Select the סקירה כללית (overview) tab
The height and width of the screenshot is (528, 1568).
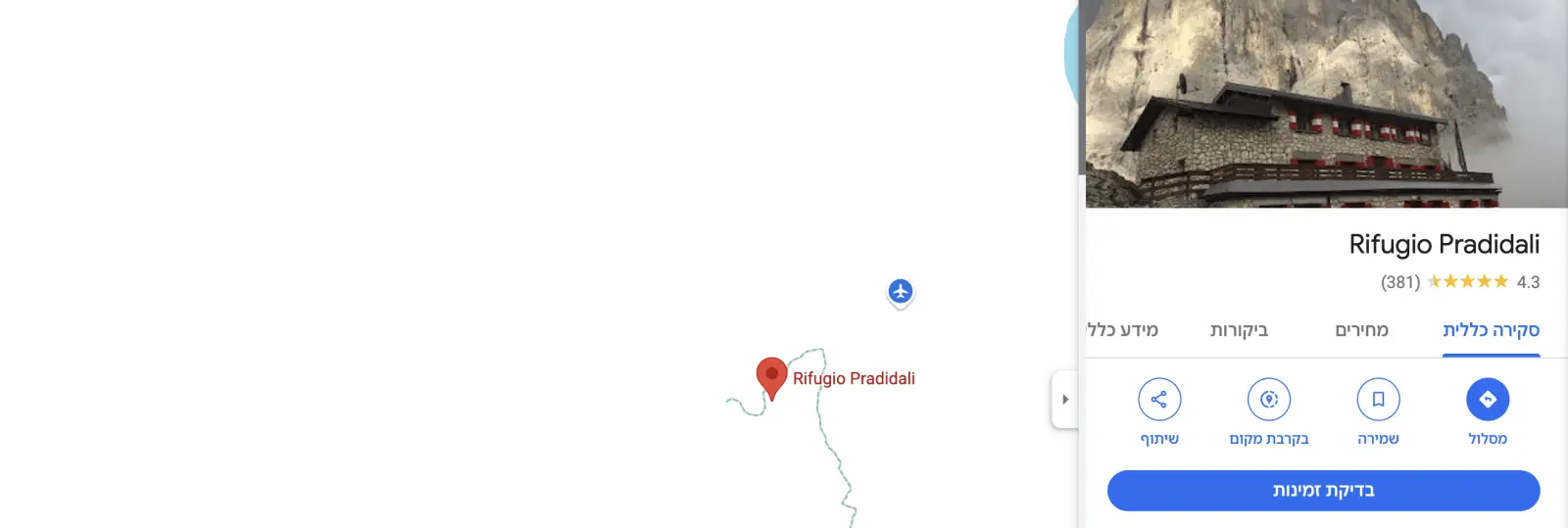(1491, 330)
